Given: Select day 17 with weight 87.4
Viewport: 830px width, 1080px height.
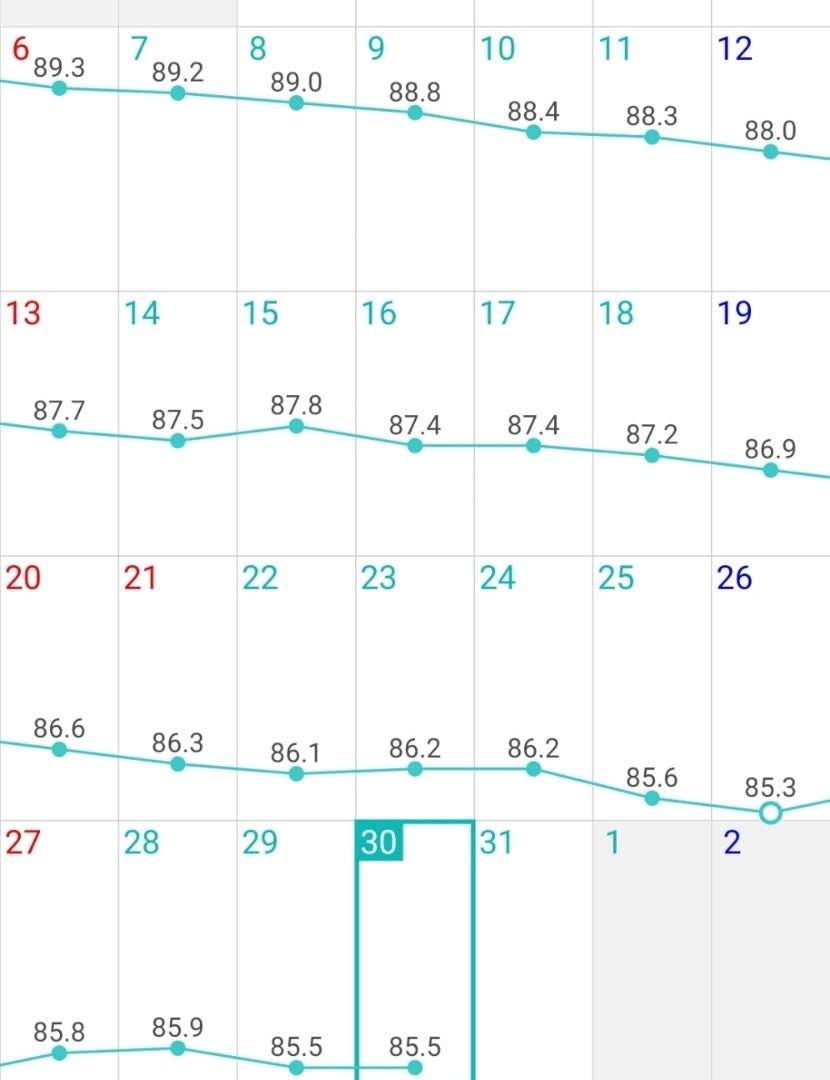Looking at the screenshot, I should click(533, 425).
